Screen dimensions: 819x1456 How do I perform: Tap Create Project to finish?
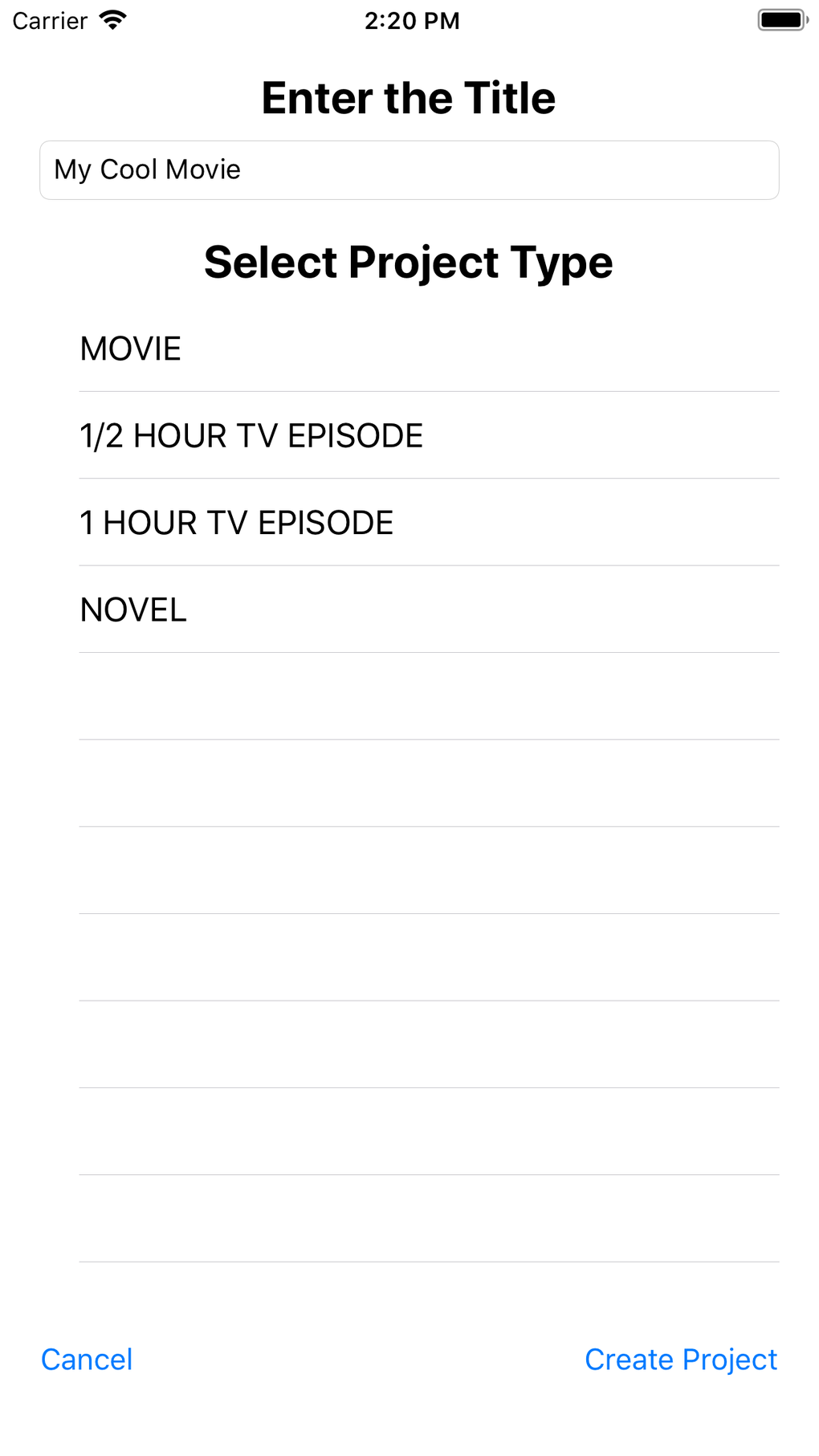pyautogui.click(x=680, y=1360)
